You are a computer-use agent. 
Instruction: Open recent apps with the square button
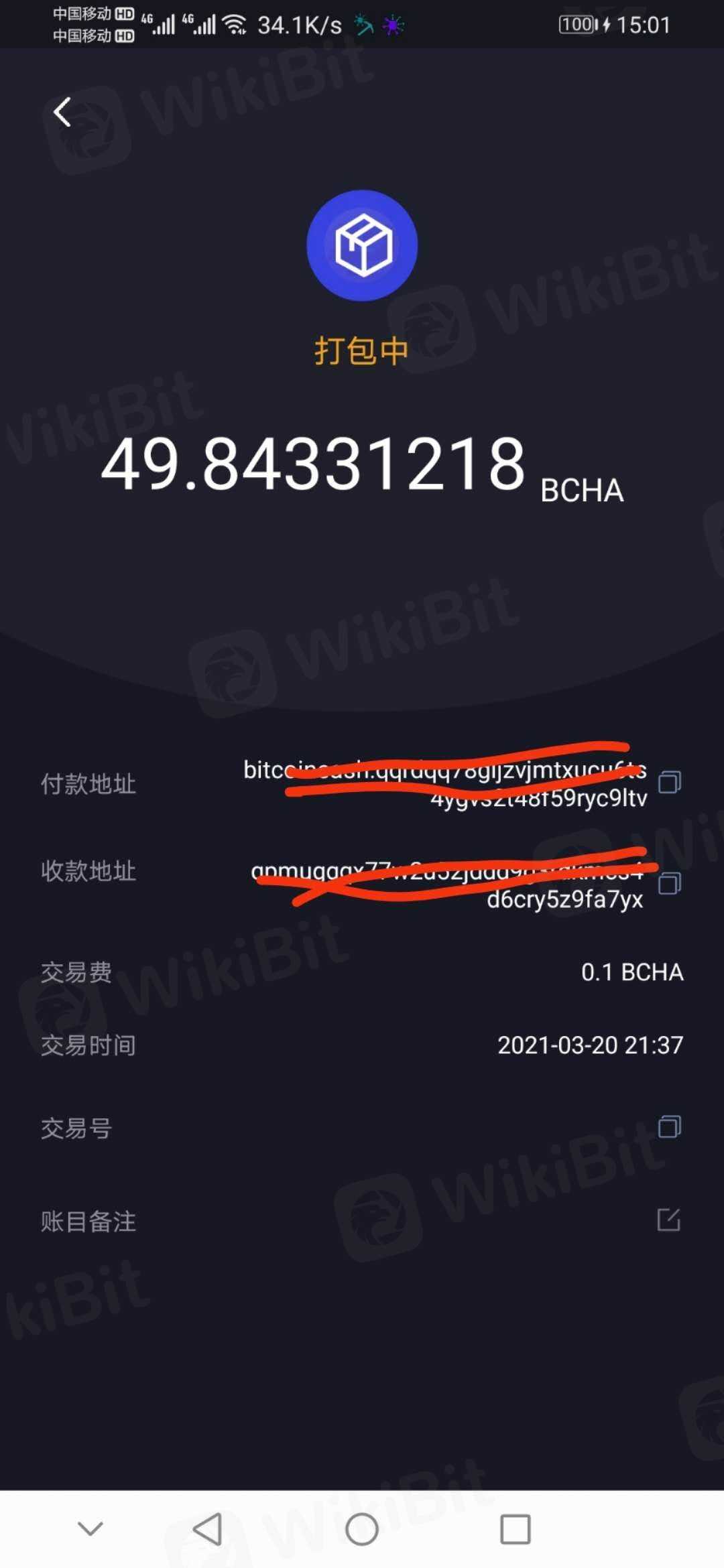516,1529
